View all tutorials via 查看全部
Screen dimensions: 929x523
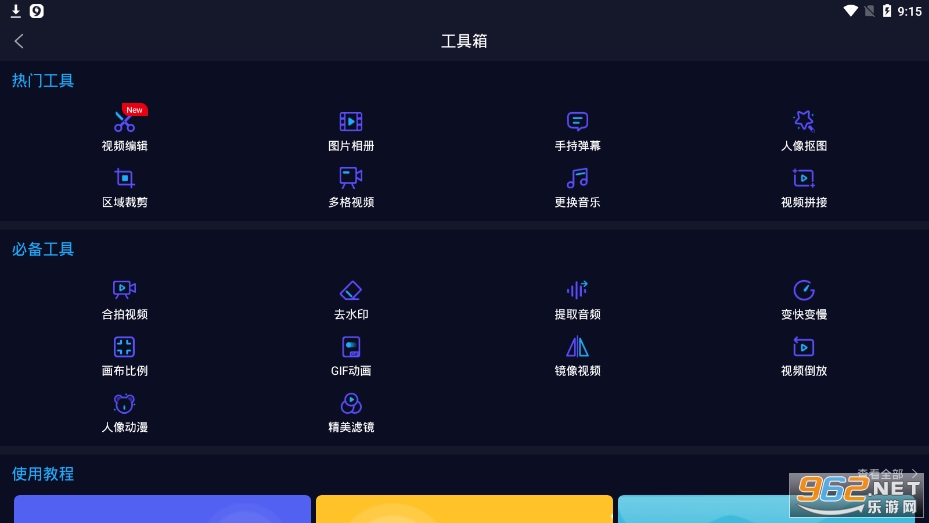886,474
